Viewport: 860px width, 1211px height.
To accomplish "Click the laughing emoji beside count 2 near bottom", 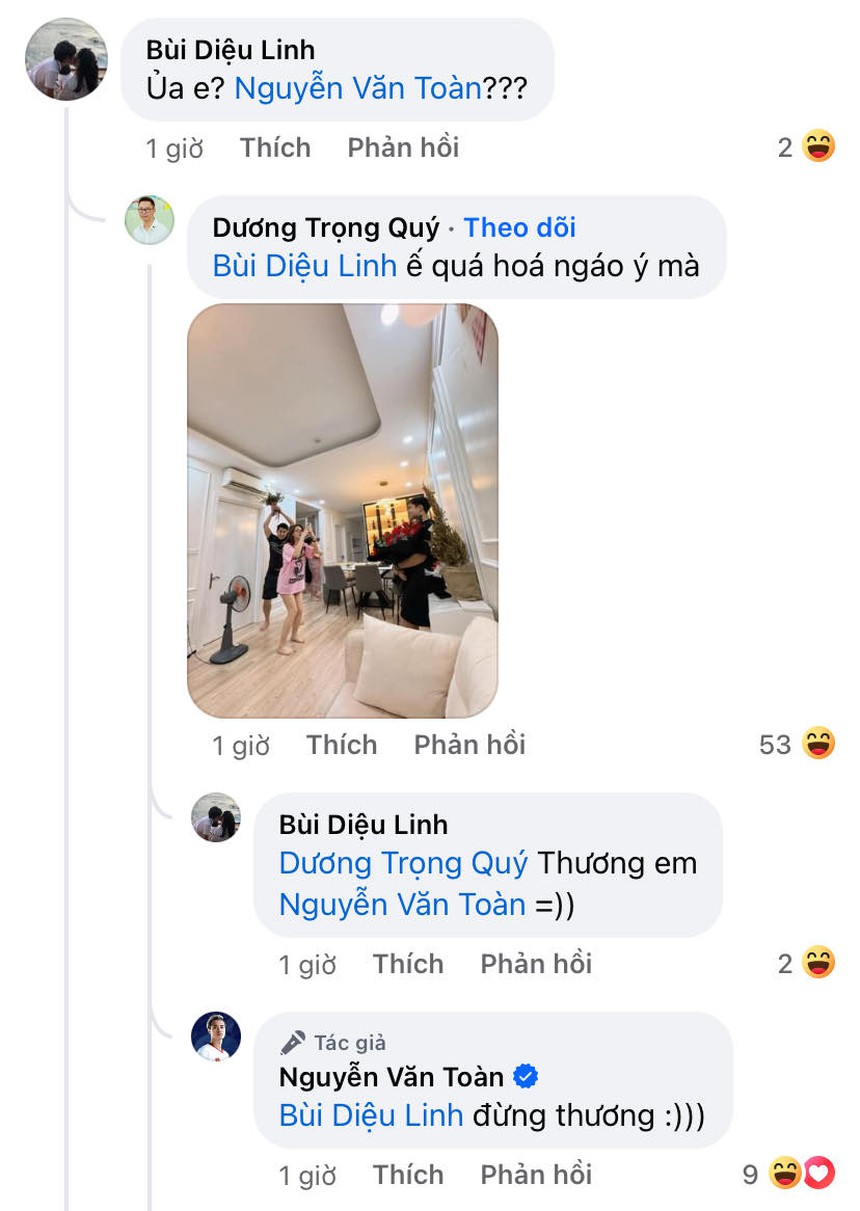I will pyautogui.click(x=817, y=963).
